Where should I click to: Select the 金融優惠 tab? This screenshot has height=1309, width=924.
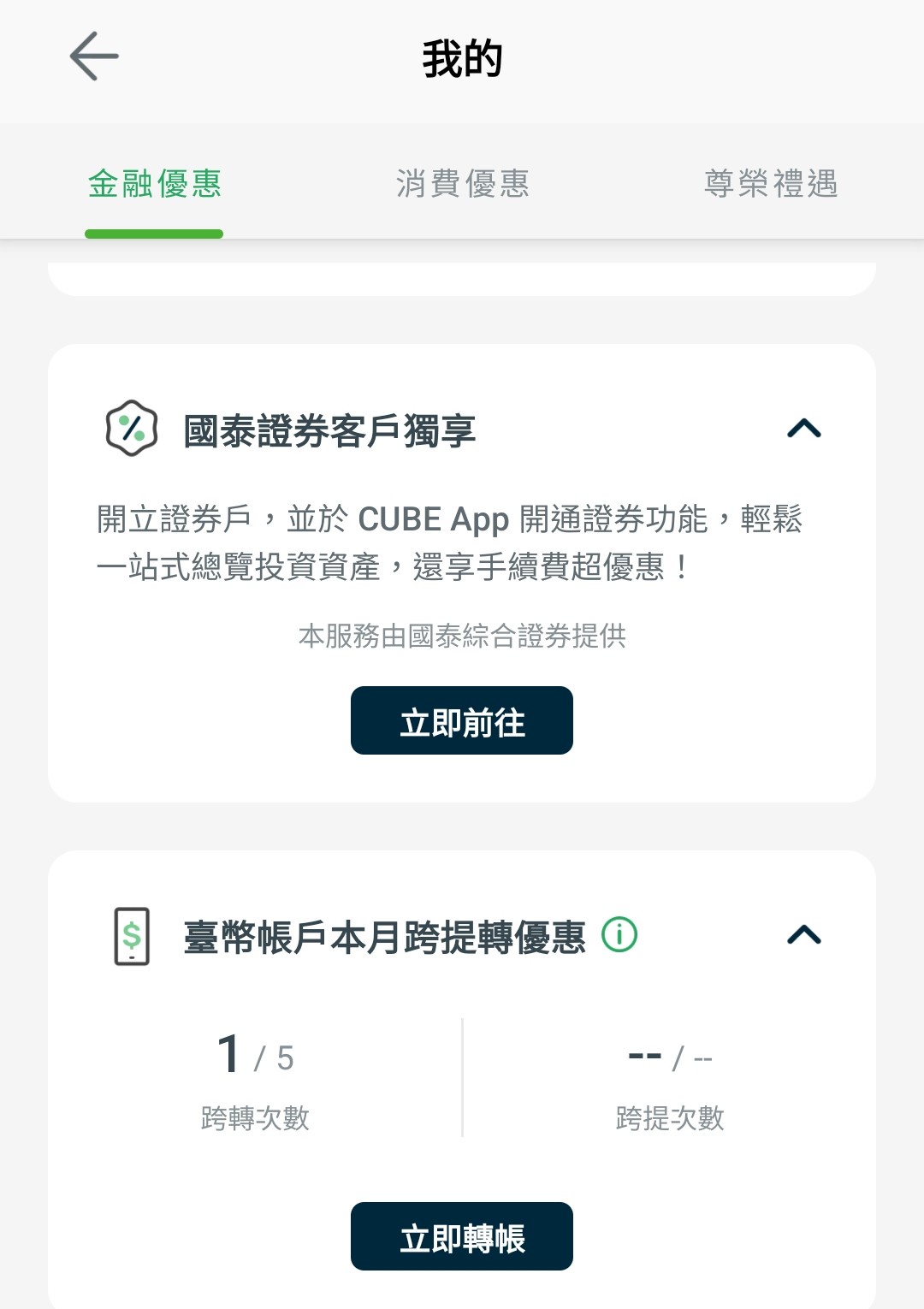pos(155,184)
